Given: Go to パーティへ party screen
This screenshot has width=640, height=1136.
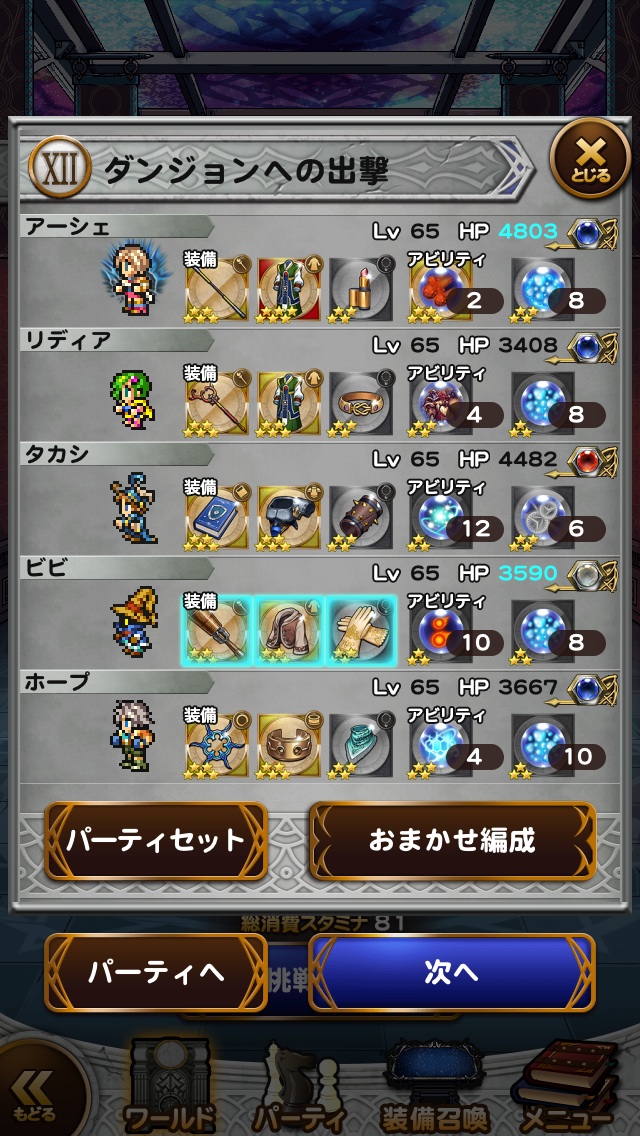Looking at the screenshot, I should tap(156, 972).
